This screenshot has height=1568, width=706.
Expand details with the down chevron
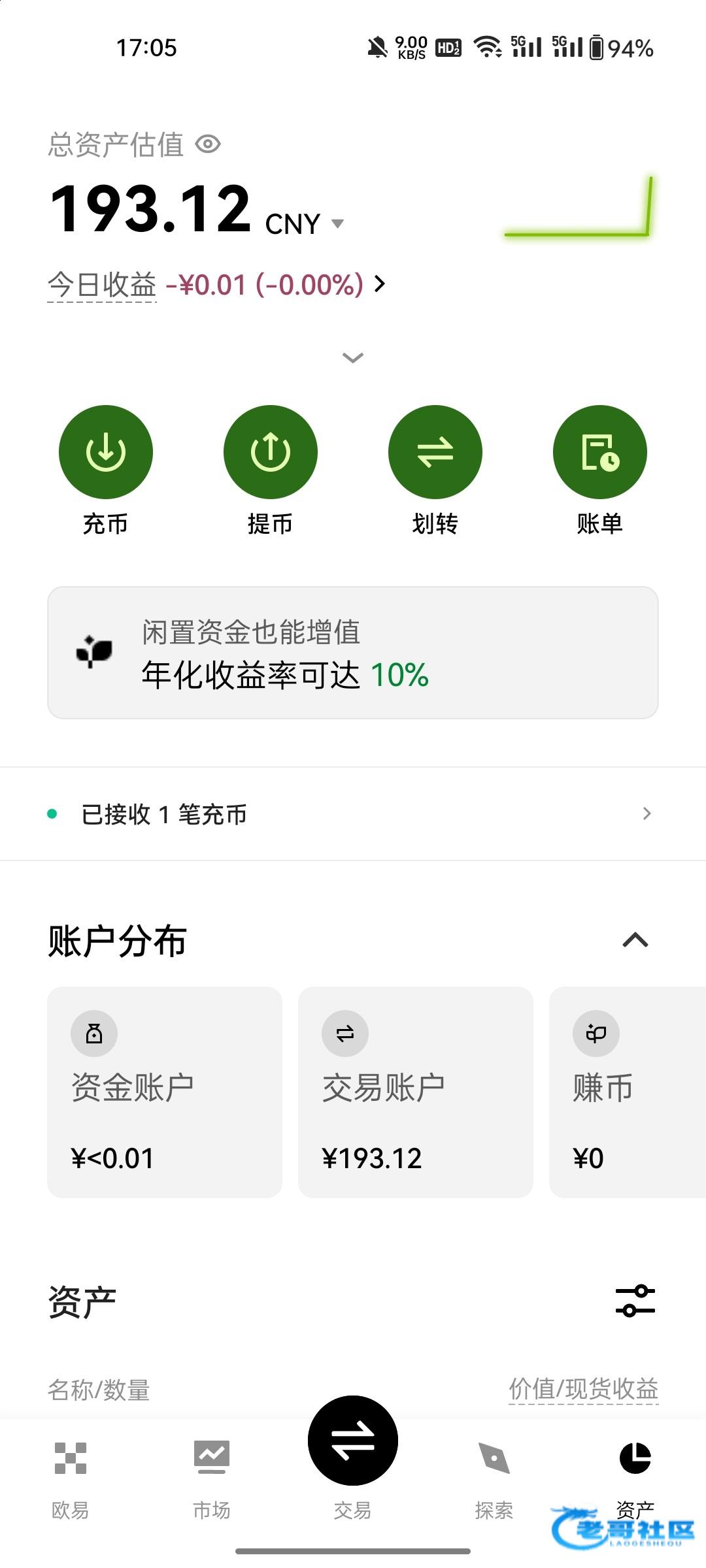point(352,357)
